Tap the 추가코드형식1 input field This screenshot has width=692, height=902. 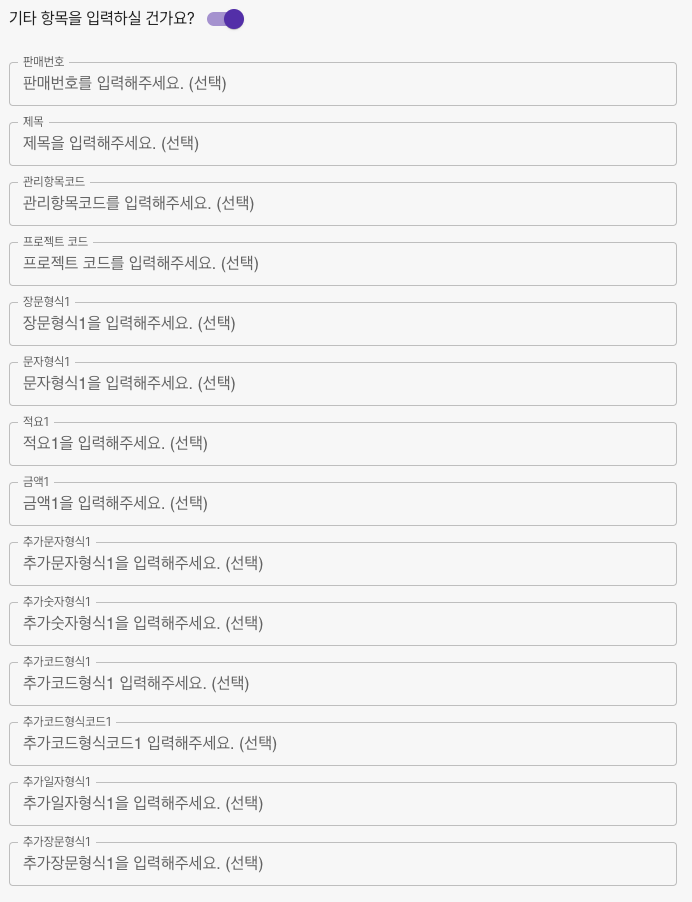[343, 684]
